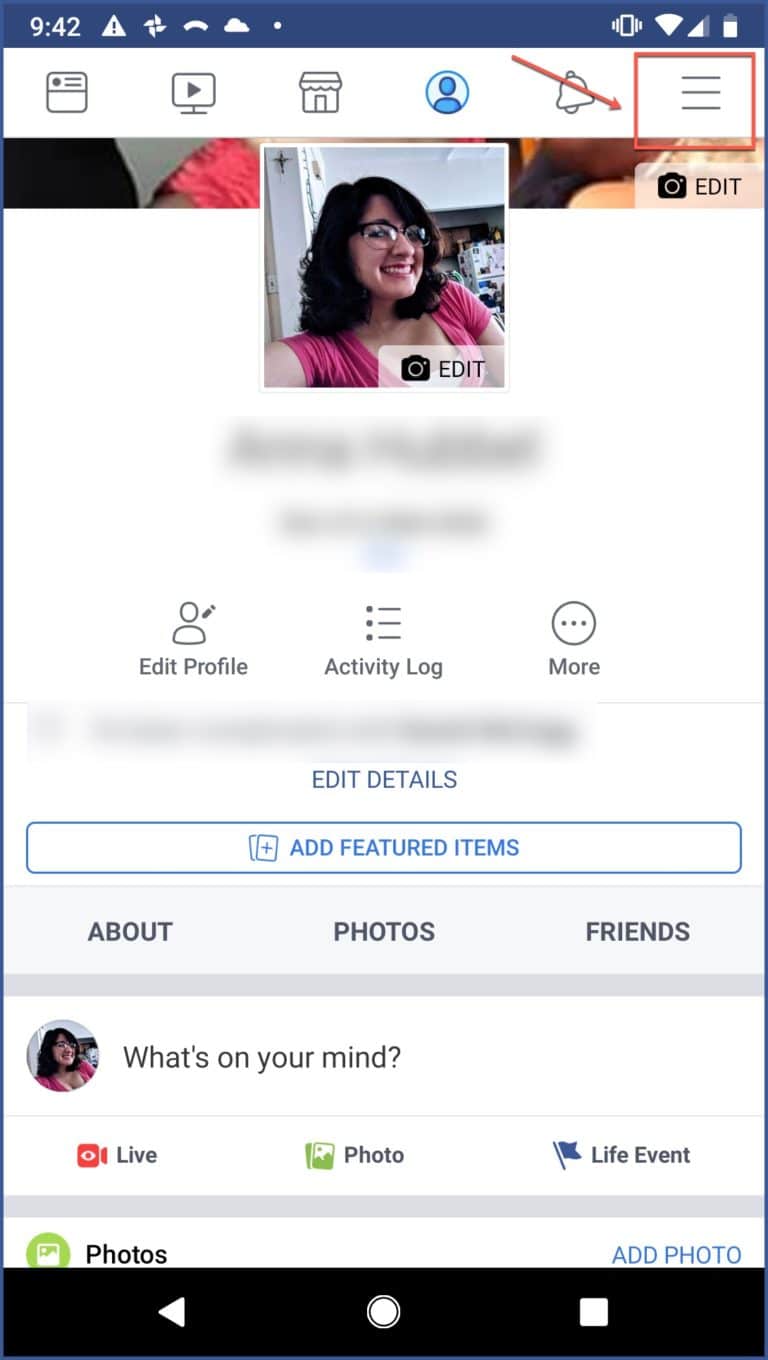Open the Activity Log
Screen dimensions: 768x1360
pos(383,638)
